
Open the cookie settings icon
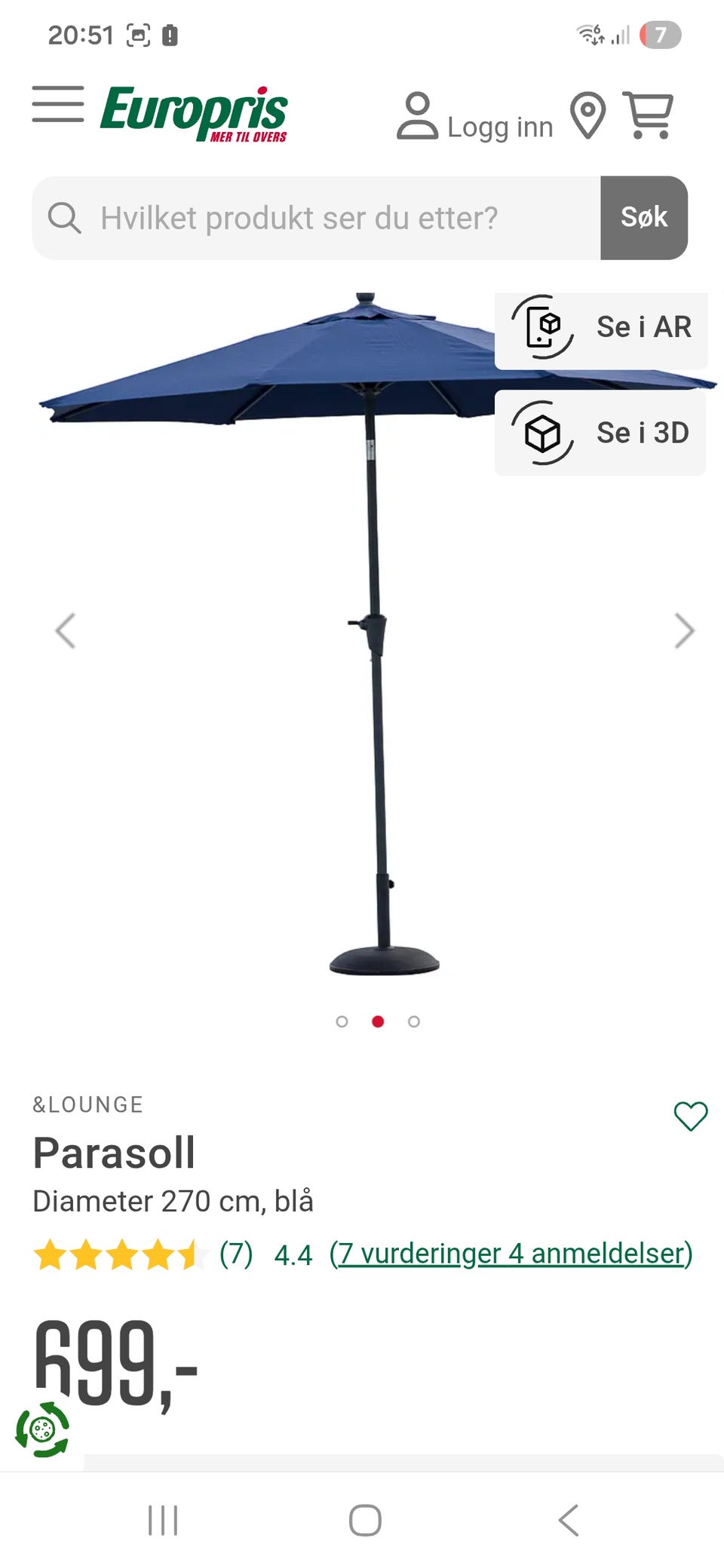click(42, 1429)
